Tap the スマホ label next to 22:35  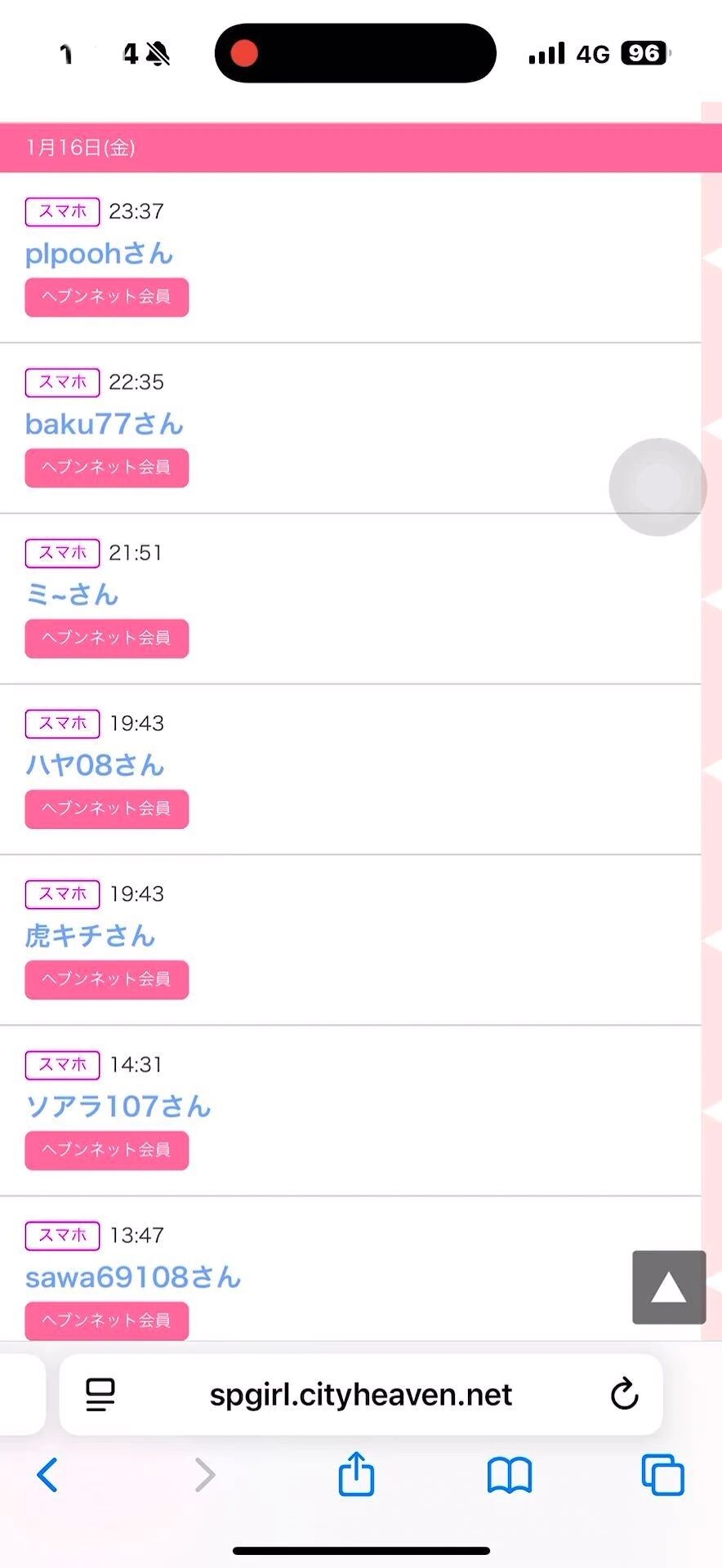point(62,381)
